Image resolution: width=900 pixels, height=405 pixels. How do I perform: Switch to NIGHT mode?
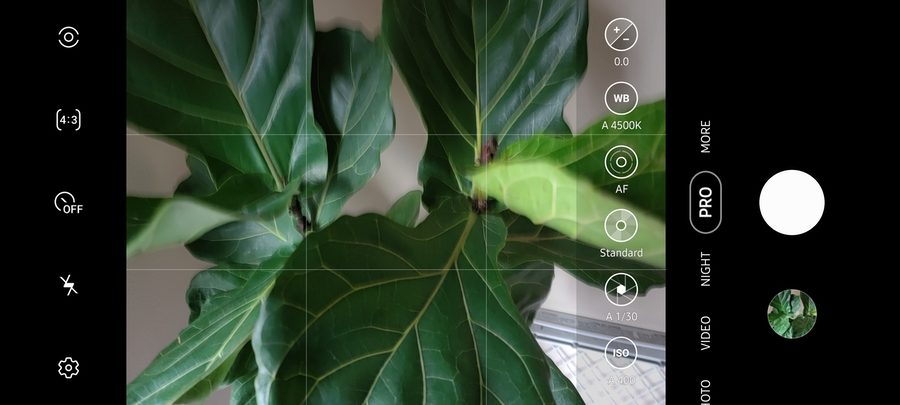coord(706,268)
